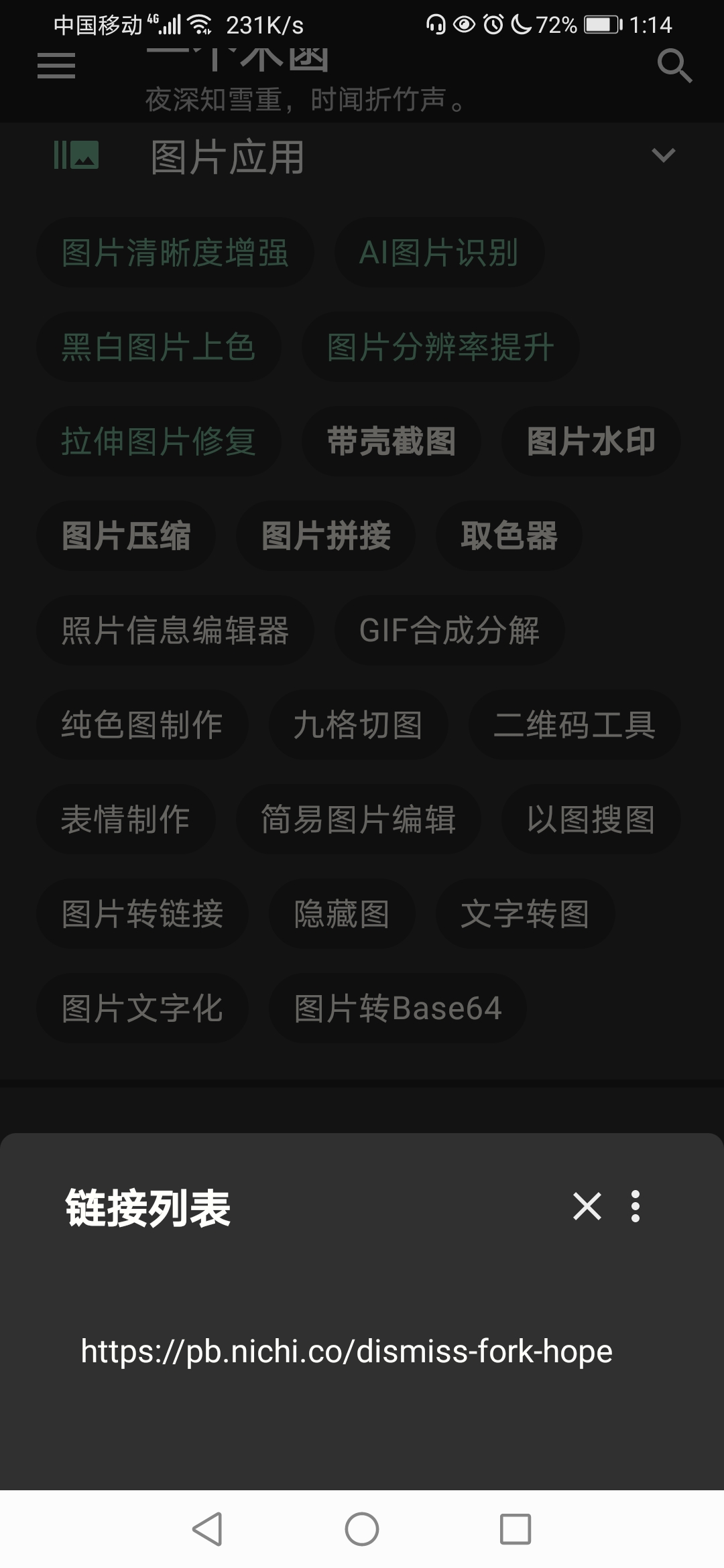Select the 取色器 color picker

(509, 536)
